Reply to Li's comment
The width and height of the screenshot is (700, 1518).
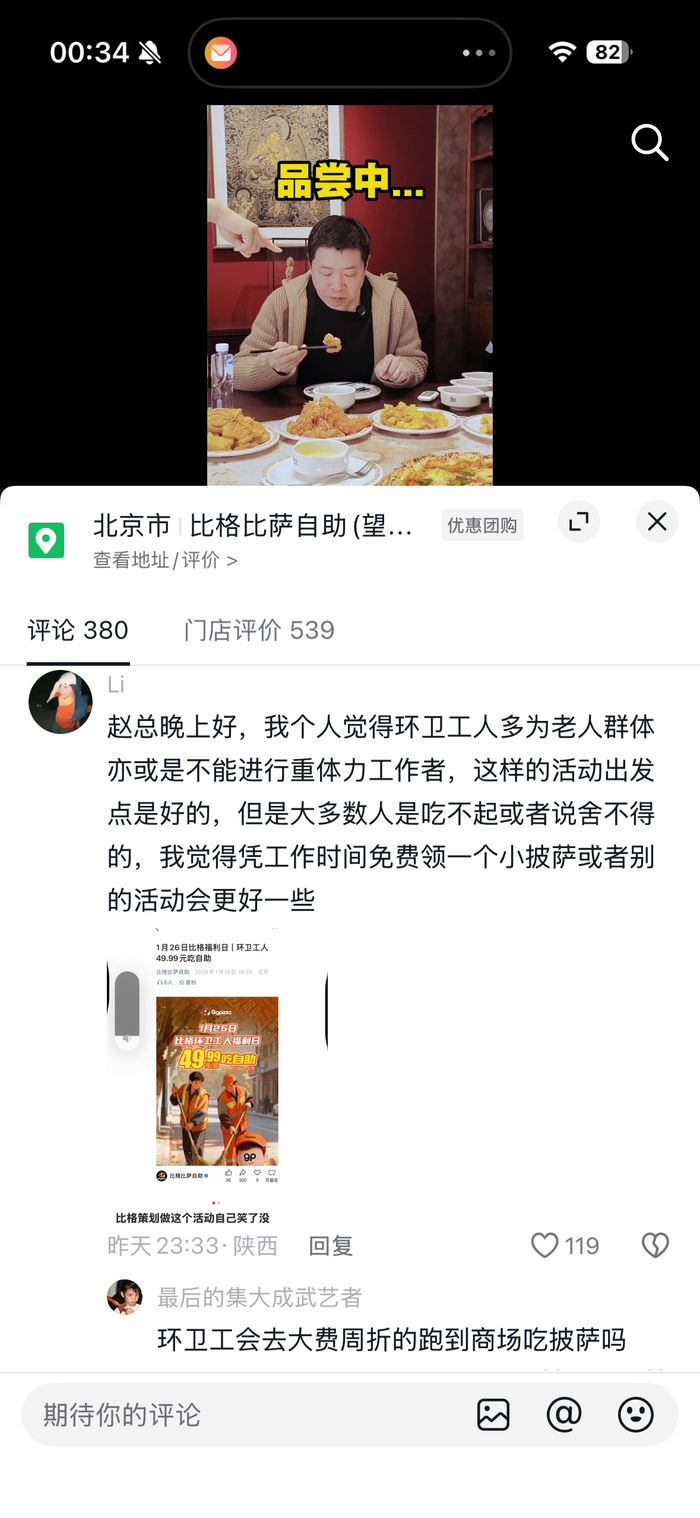coord(331,1245)
